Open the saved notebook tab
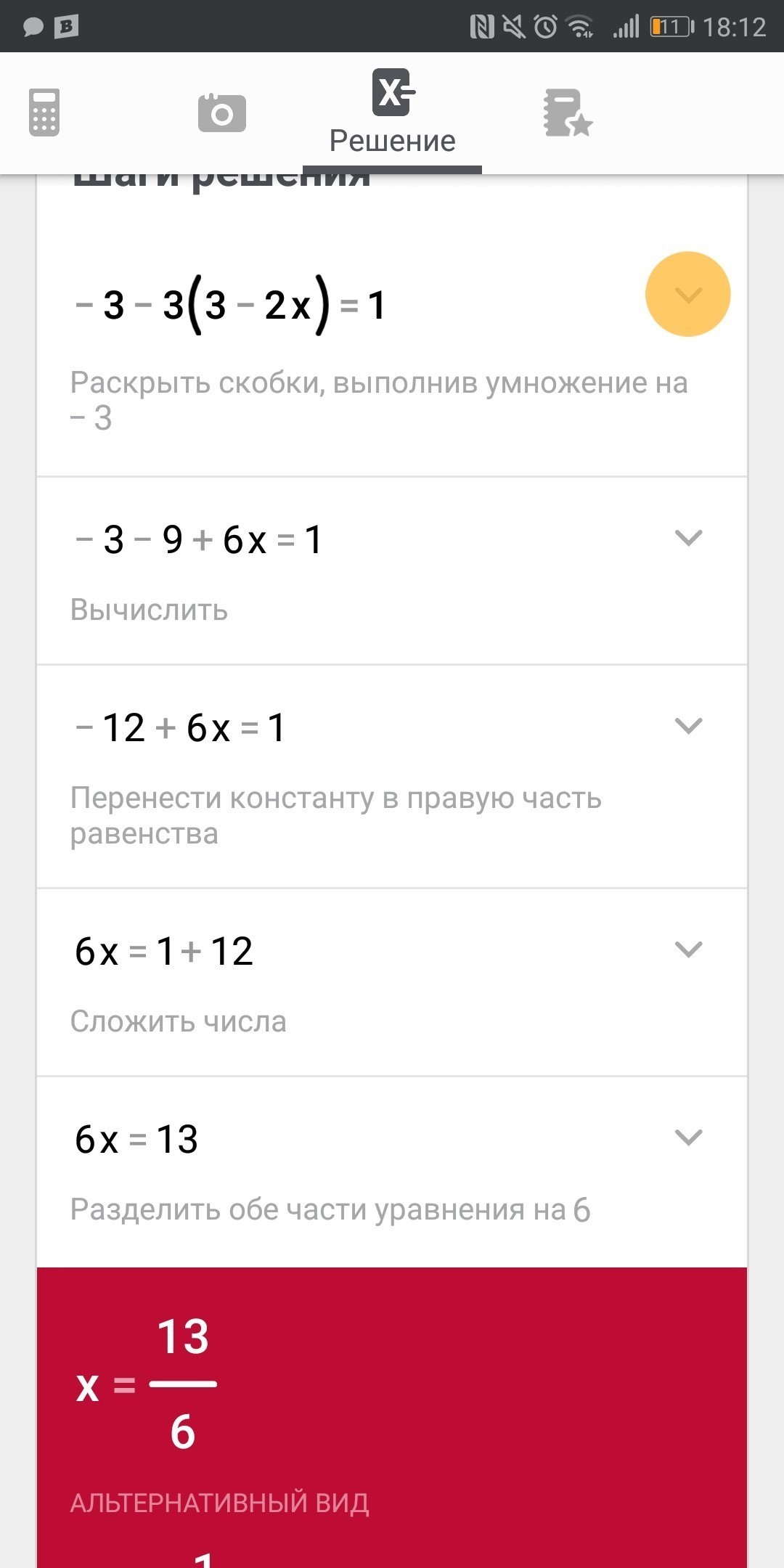 coord(568,113)
